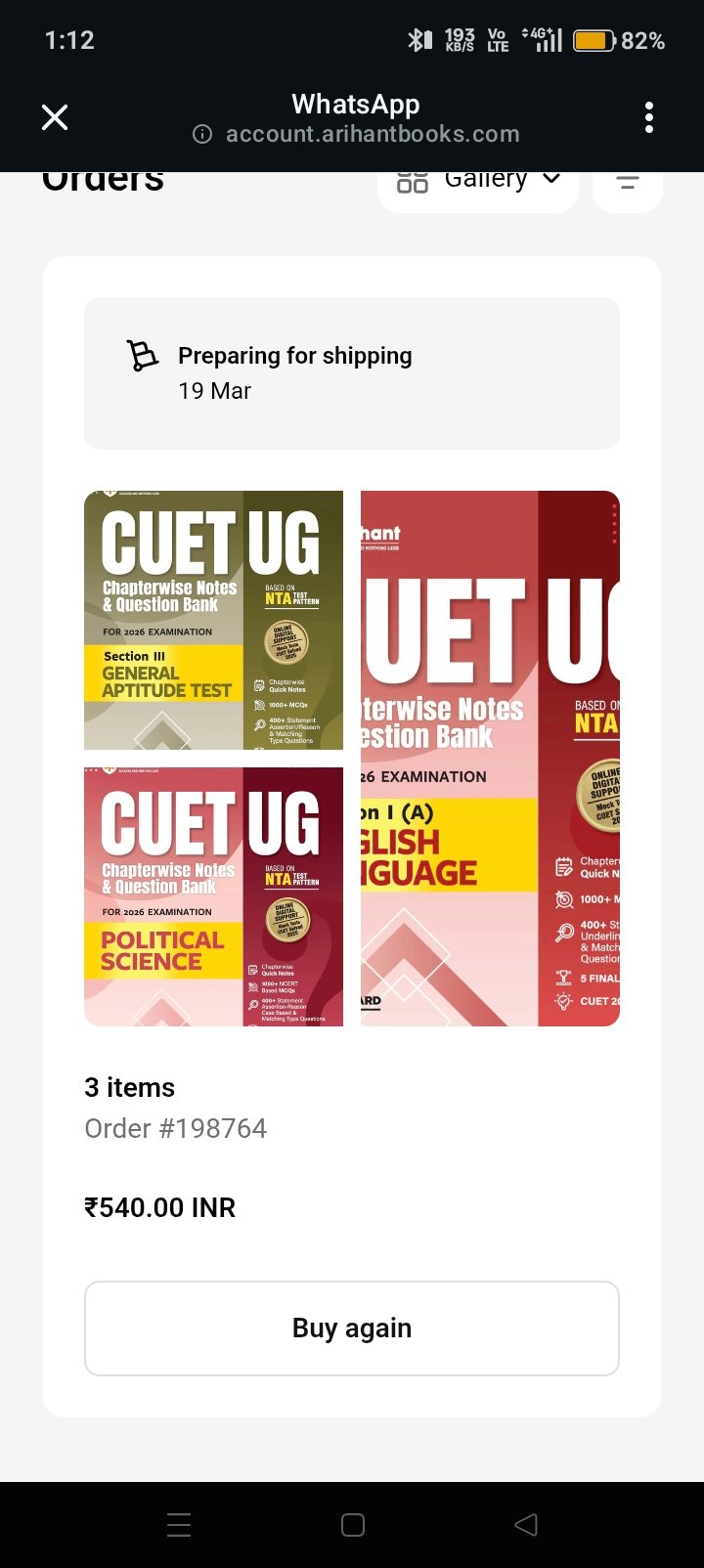Image resolution: width=704 pixels, height=1568 pixels.
Task: Go to the home screen
Action: [x=353, y=1525]
